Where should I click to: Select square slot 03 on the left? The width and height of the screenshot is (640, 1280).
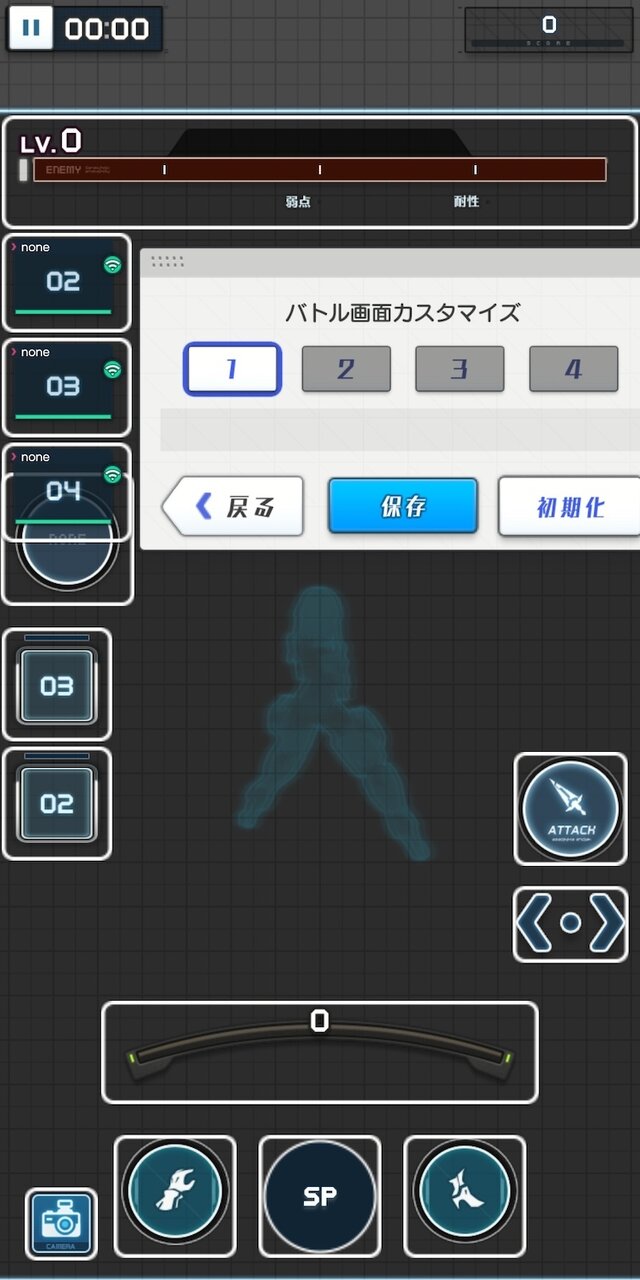coord(57,685)
